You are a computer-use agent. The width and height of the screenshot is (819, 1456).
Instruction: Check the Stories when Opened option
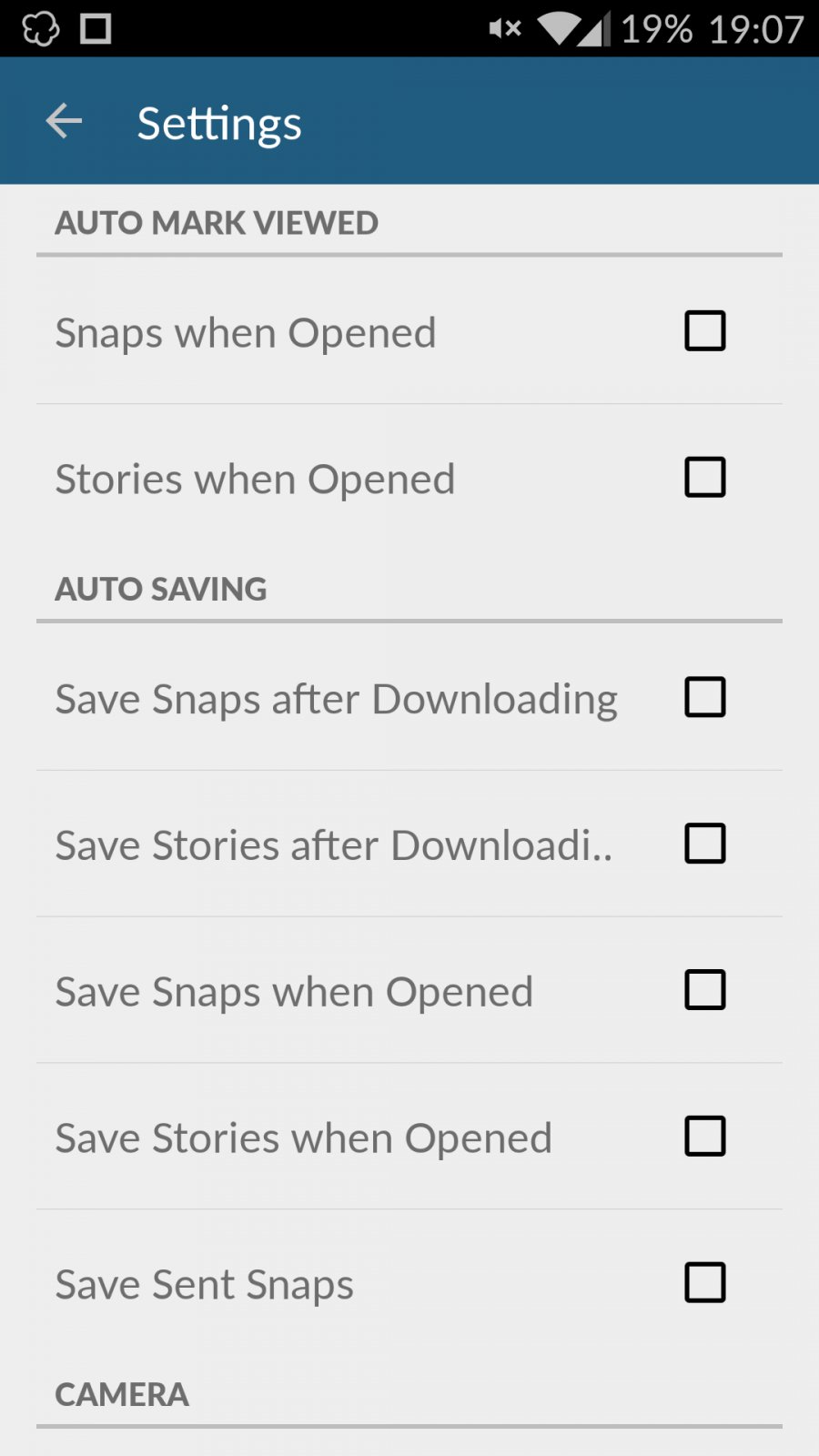pos(705,478)
